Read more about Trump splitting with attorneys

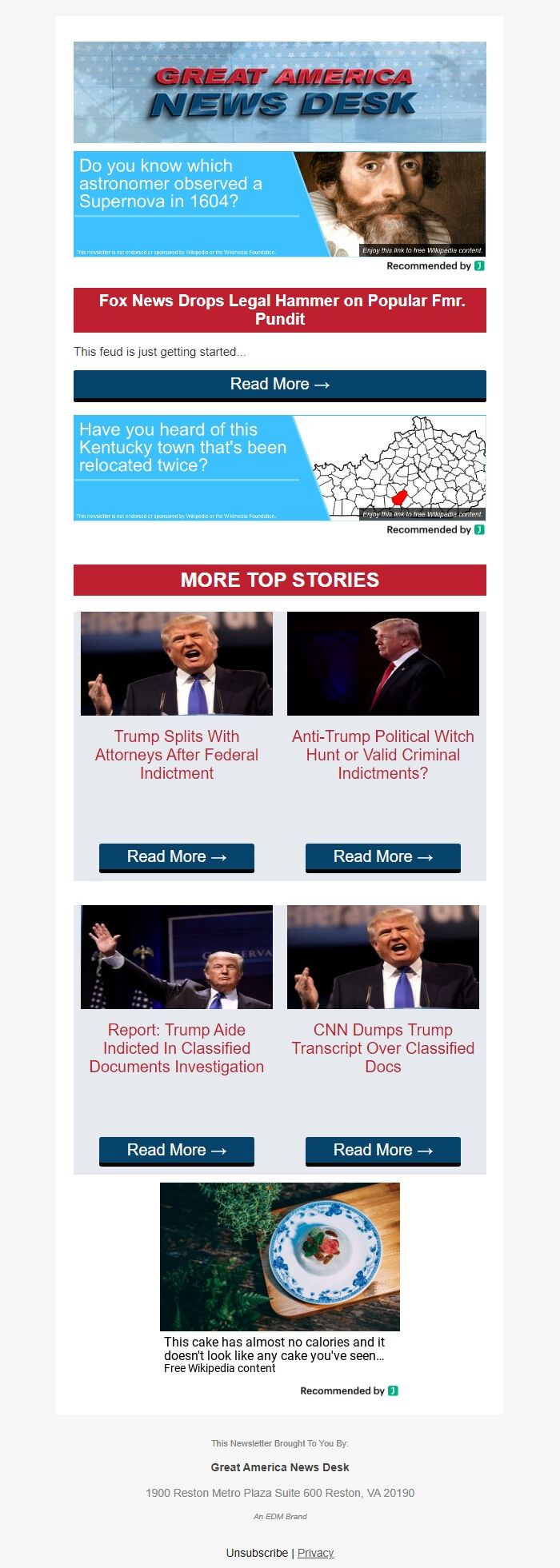click(177, 857)
